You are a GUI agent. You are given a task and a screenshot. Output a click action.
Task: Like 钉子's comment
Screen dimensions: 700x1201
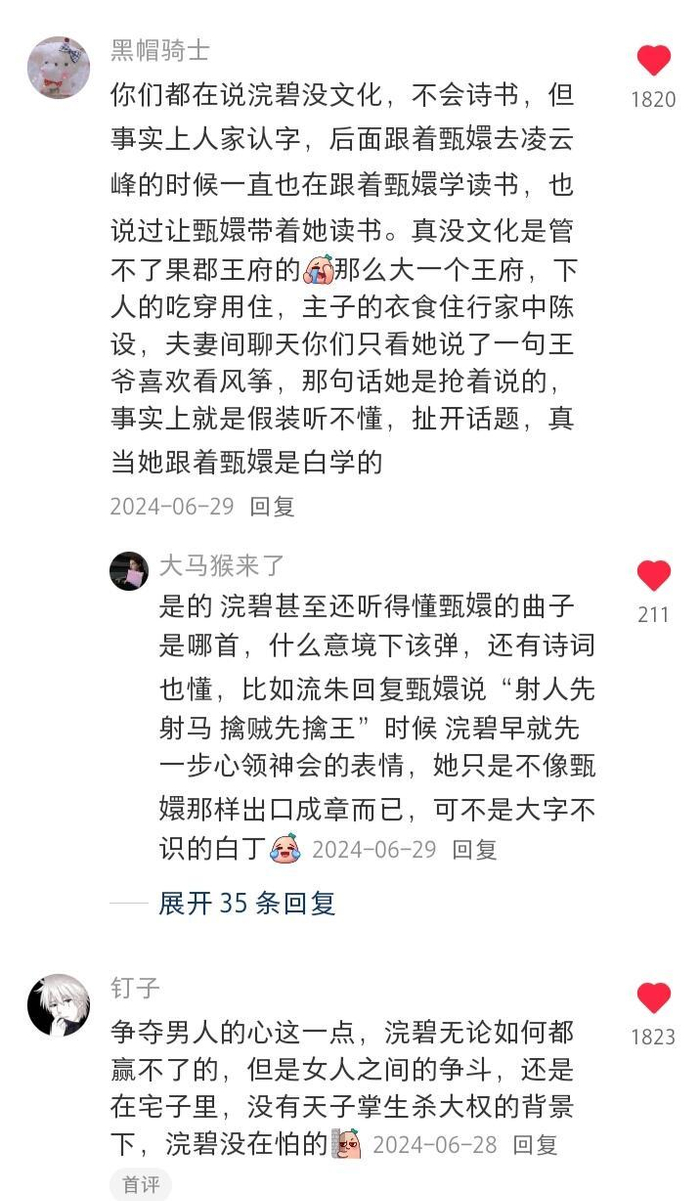click(x=654, y=998)
